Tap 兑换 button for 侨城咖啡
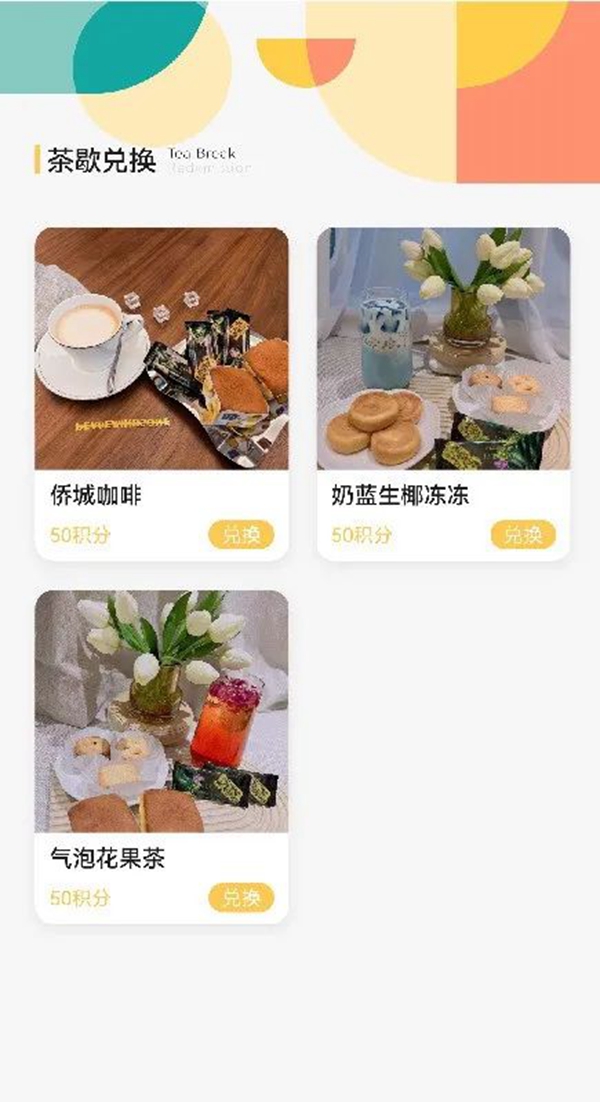Screen dimensions: 600x1102 coord(241,535)
